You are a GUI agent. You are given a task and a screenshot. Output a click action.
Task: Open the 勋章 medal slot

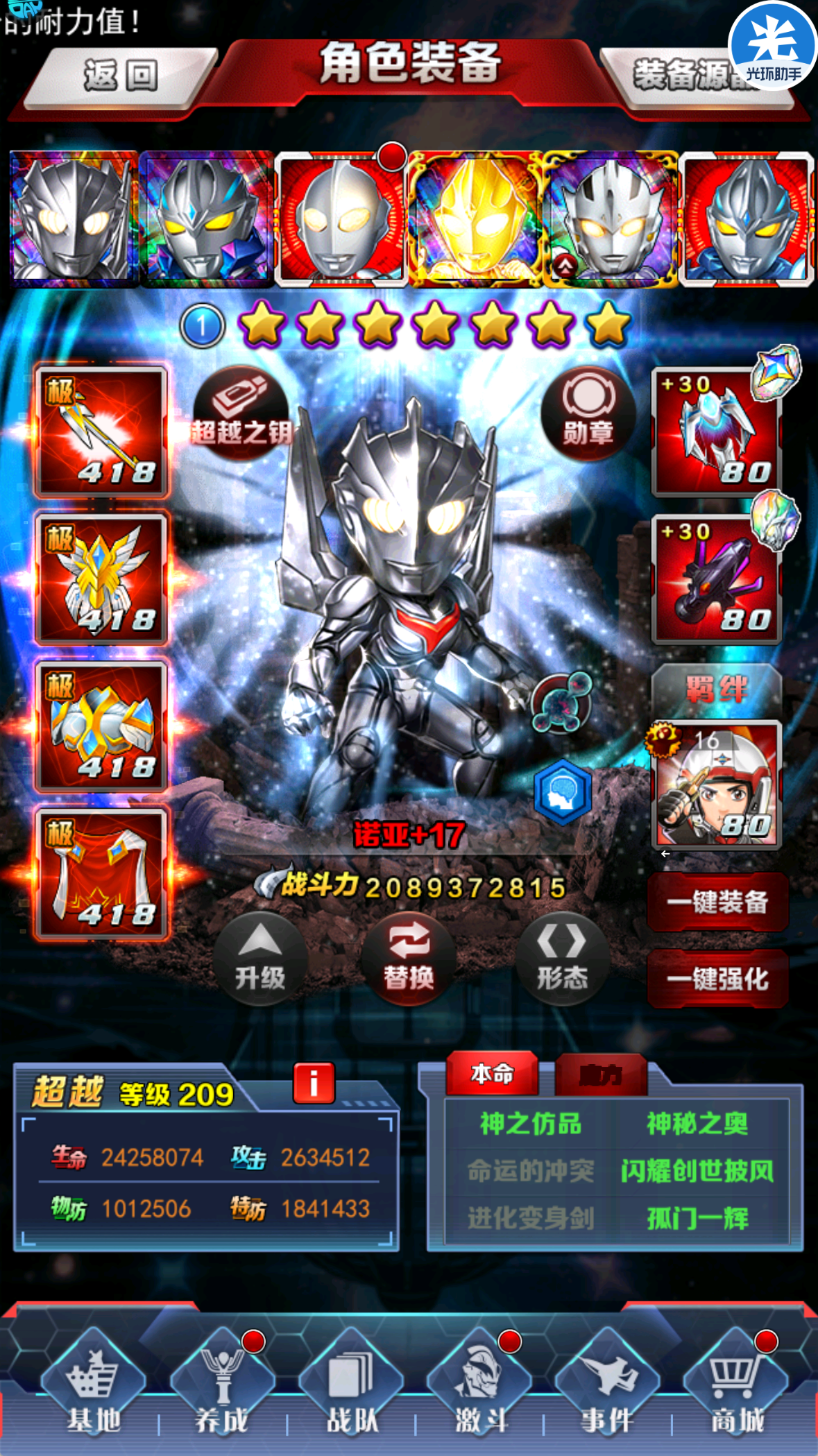point(588,413)
